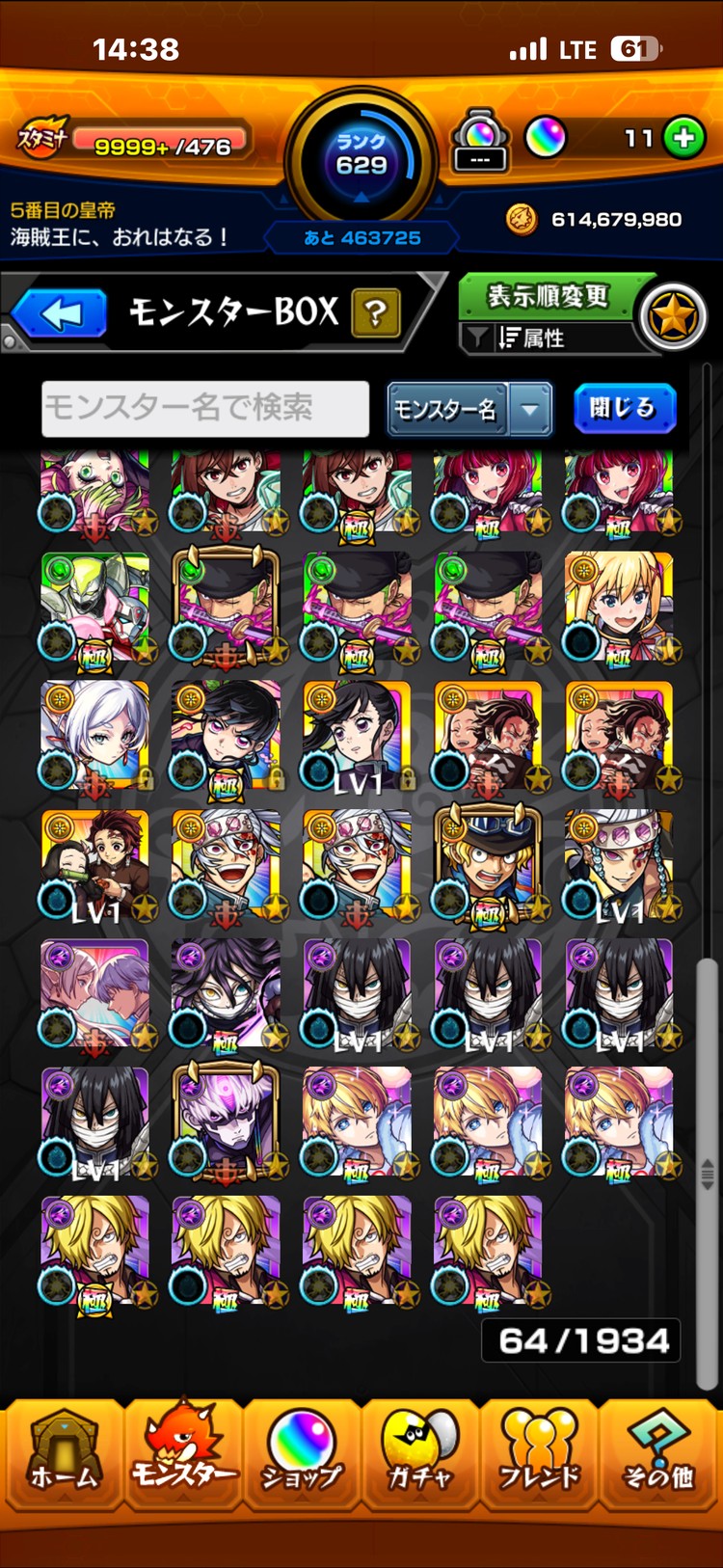Open the その他 tab

pos(658,1455)
